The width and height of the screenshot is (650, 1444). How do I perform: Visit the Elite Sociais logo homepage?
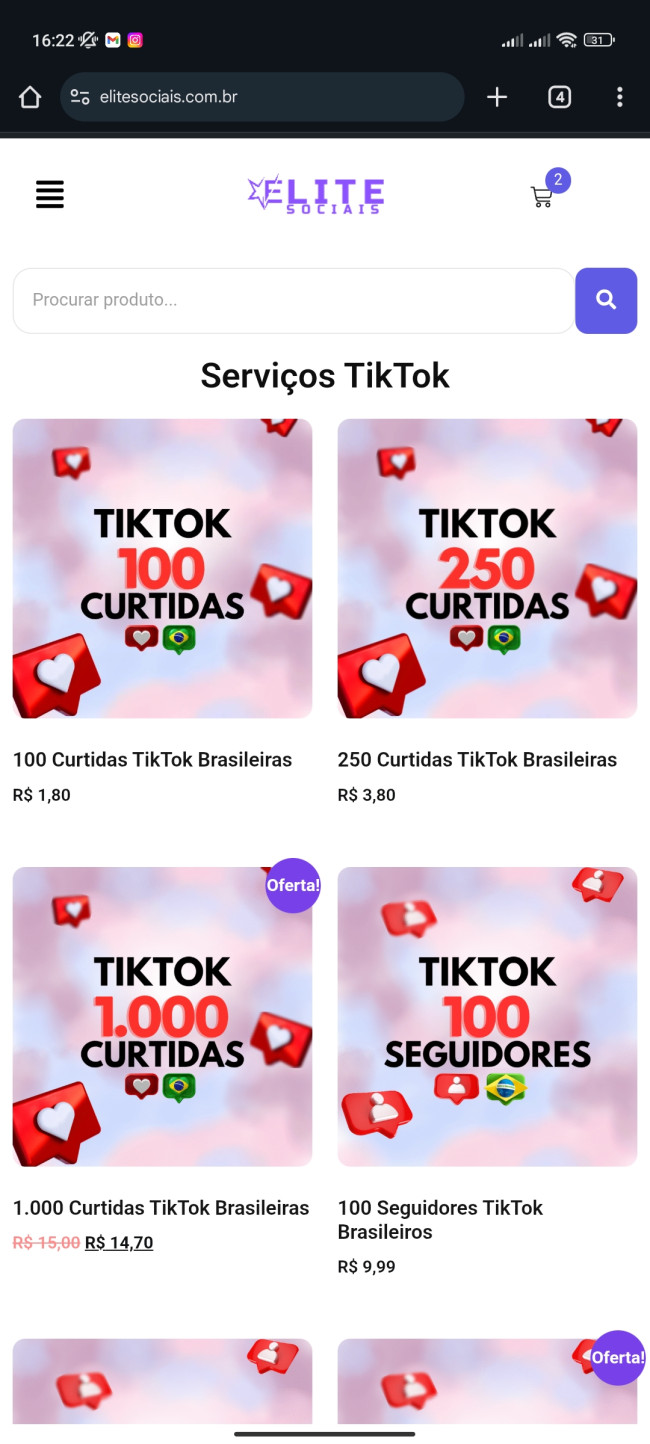click(316, 194)
